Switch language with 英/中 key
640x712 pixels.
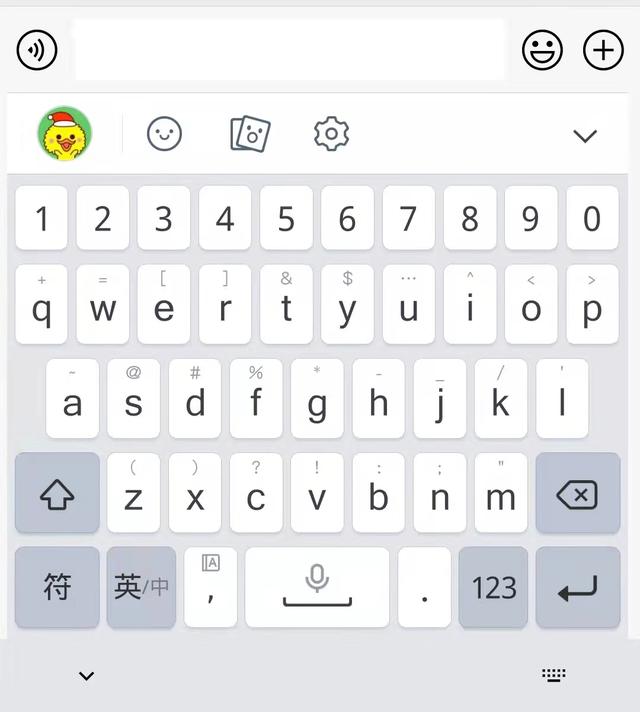pos(141,587)
